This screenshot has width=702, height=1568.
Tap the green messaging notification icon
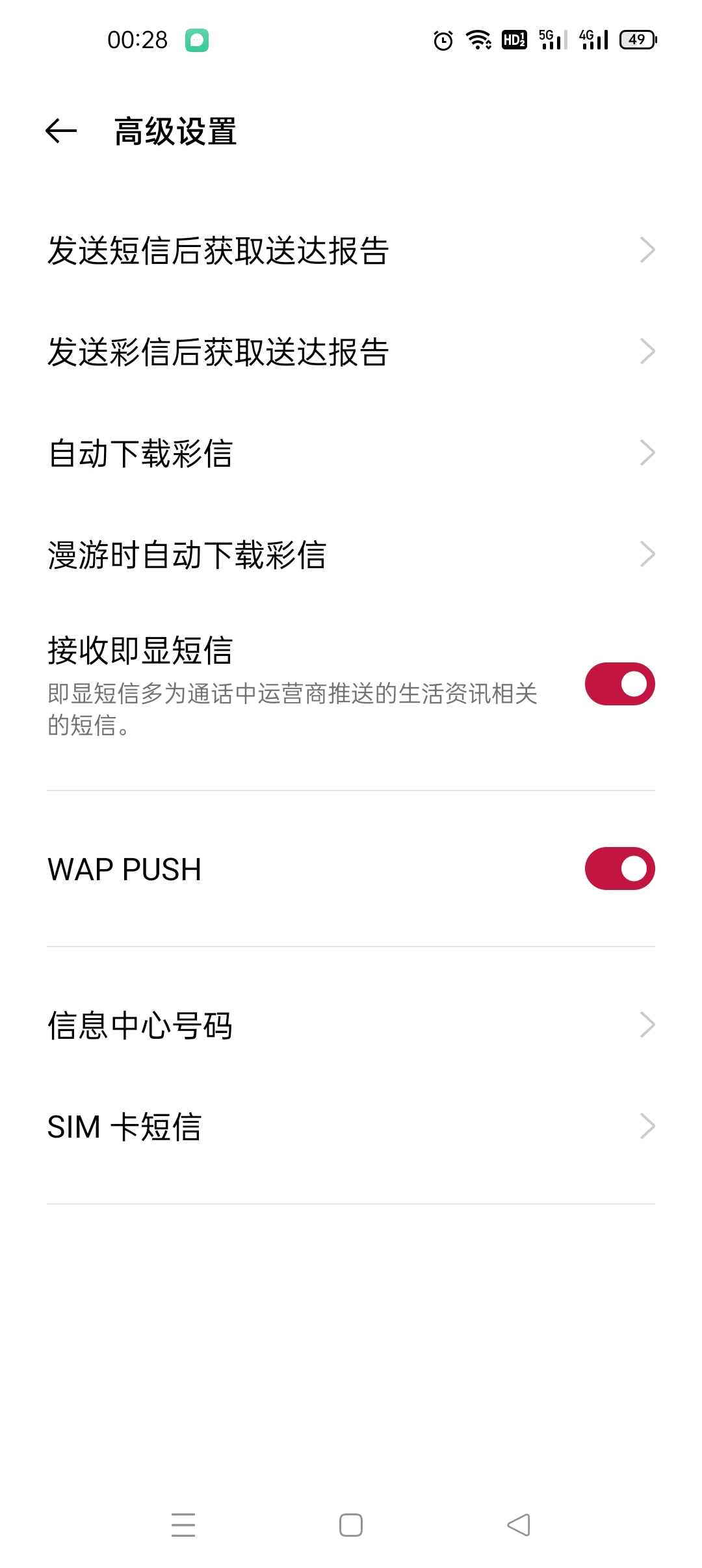click(x=198, y=40)
